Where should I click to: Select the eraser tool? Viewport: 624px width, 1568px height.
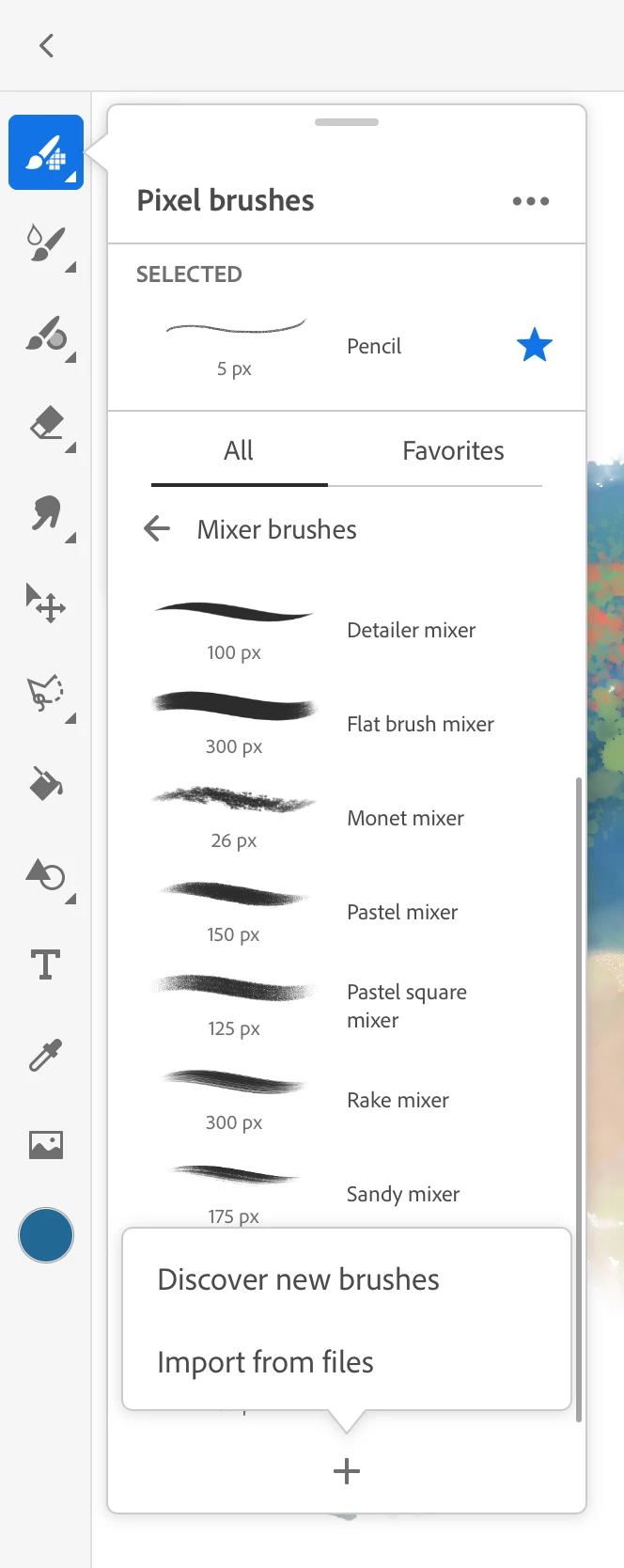tap(46, 424)
